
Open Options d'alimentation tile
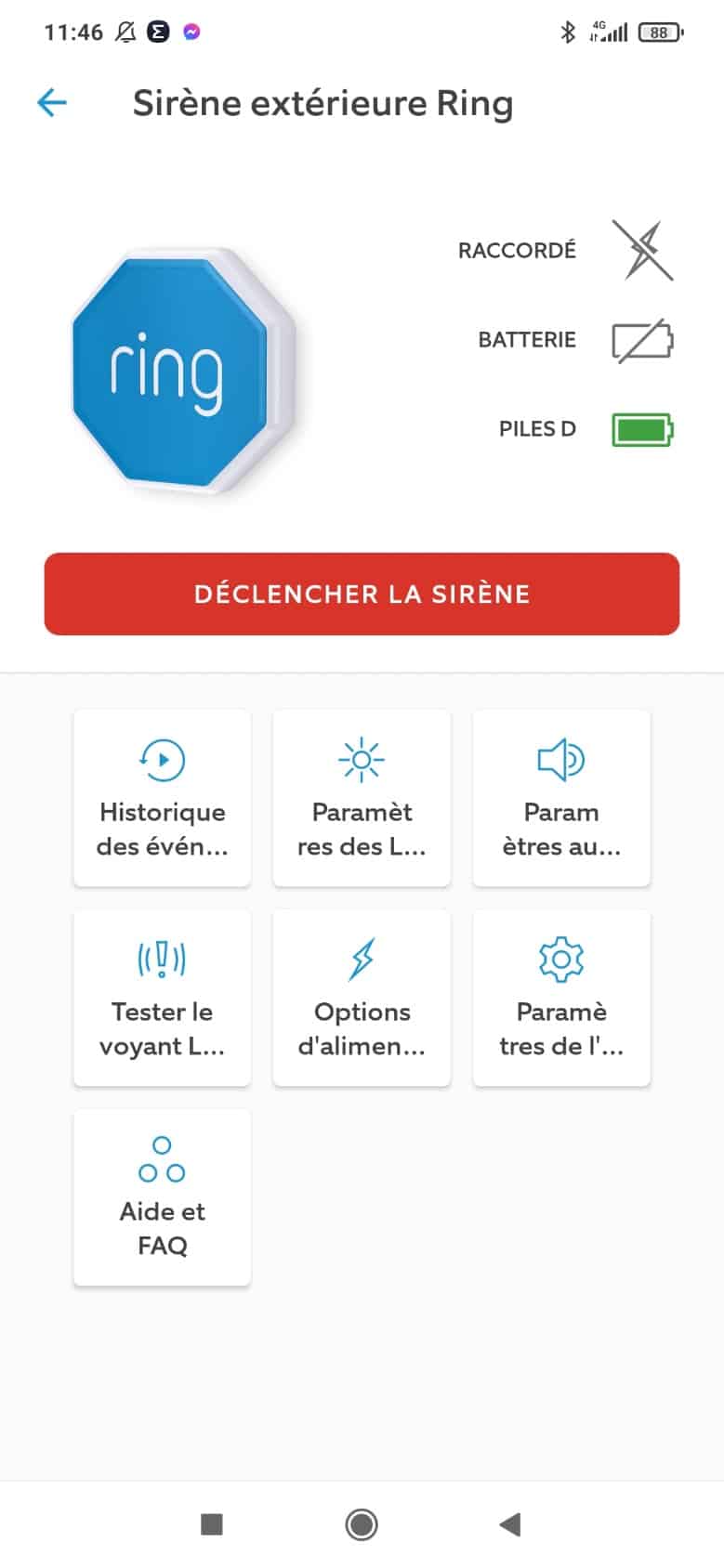tap(362, 998)
